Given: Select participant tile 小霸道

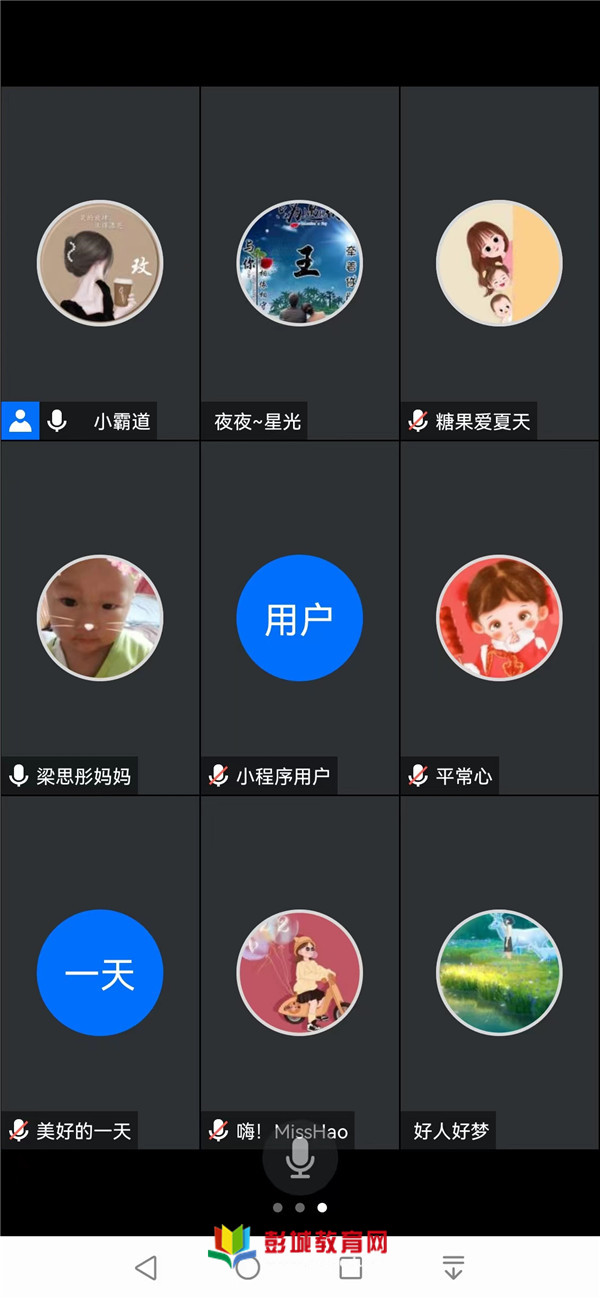Looking at the screenshot, I should tap(100, 264).
